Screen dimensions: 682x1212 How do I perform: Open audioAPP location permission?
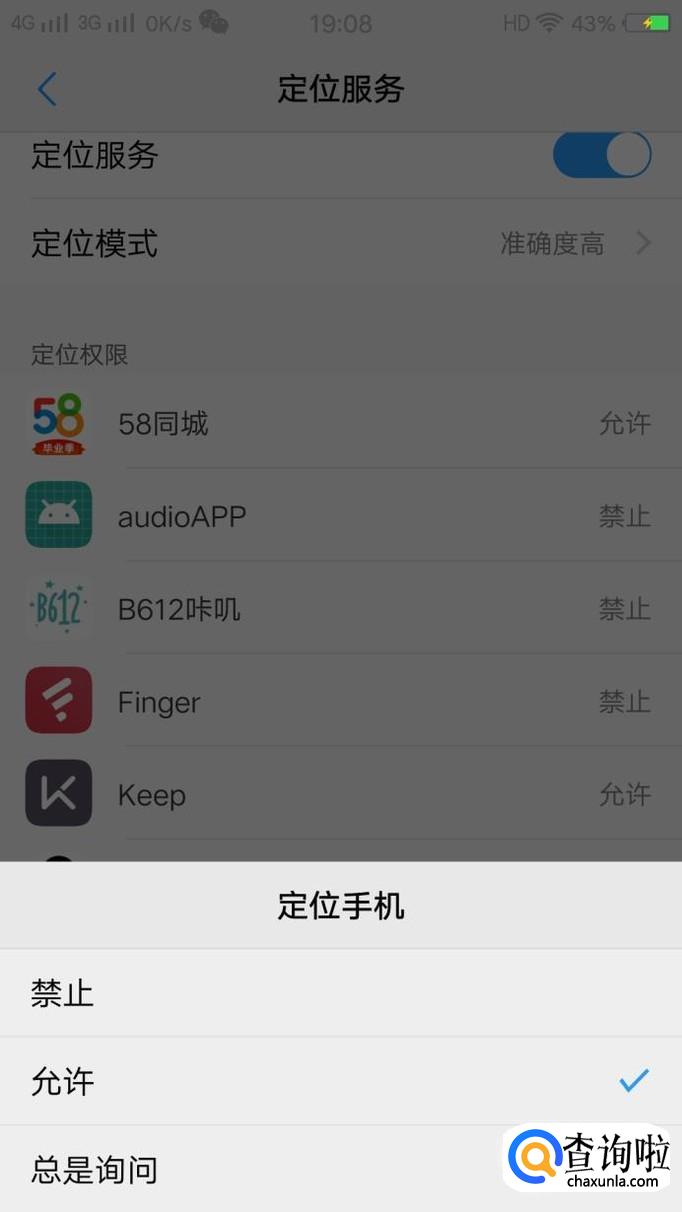click(340, 516)
